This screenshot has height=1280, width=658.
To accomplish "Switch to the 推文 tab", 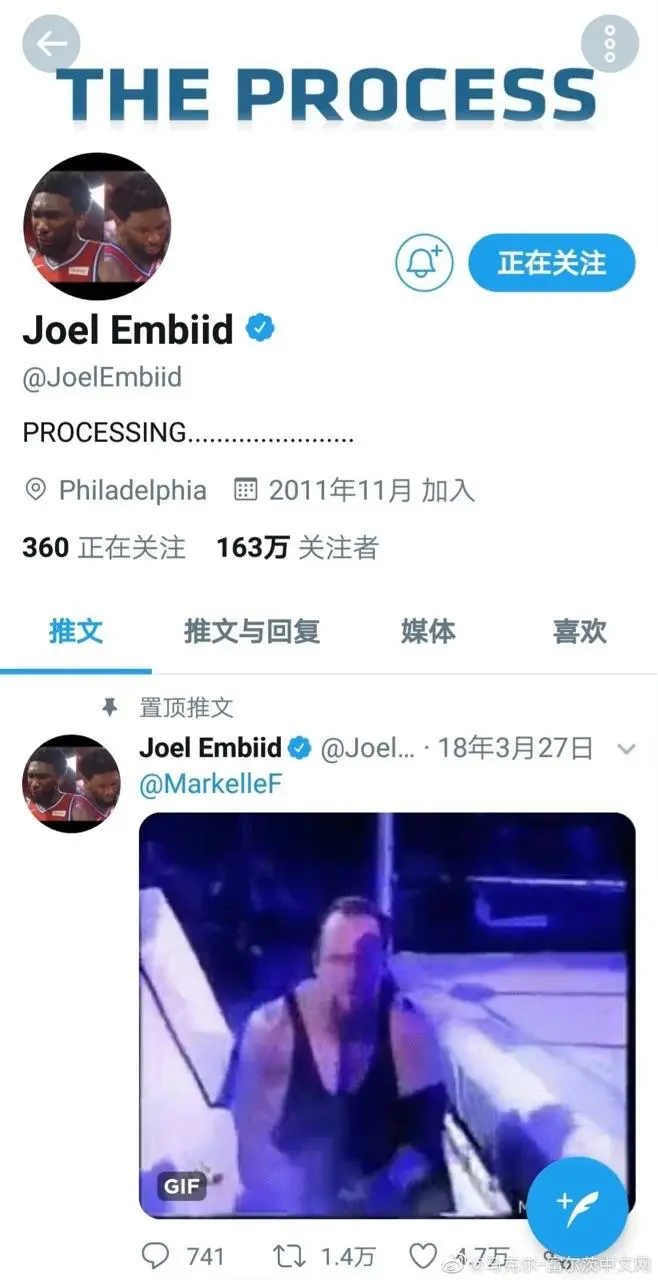I will coord(76,631).
